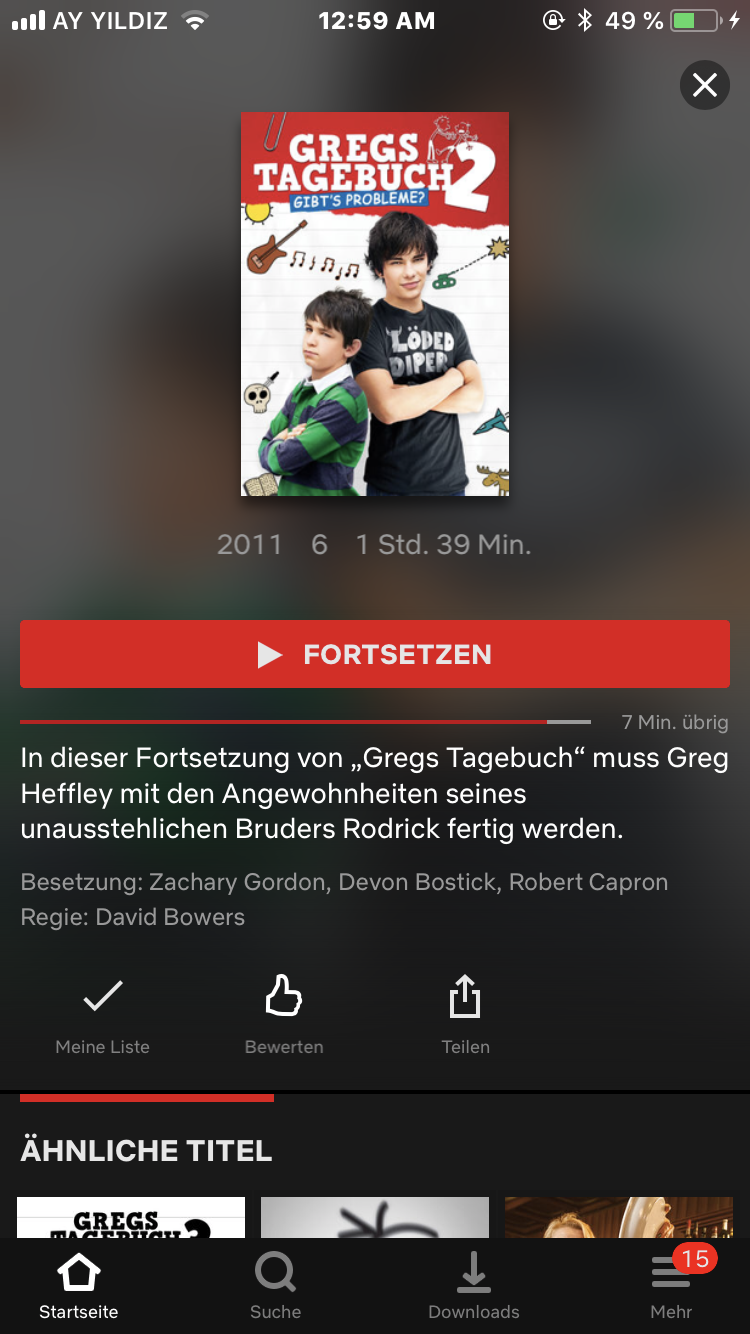Close the movie details overlay
Image resolution: width=750 pixels, height=1334 pixels.
click(705, 86)
